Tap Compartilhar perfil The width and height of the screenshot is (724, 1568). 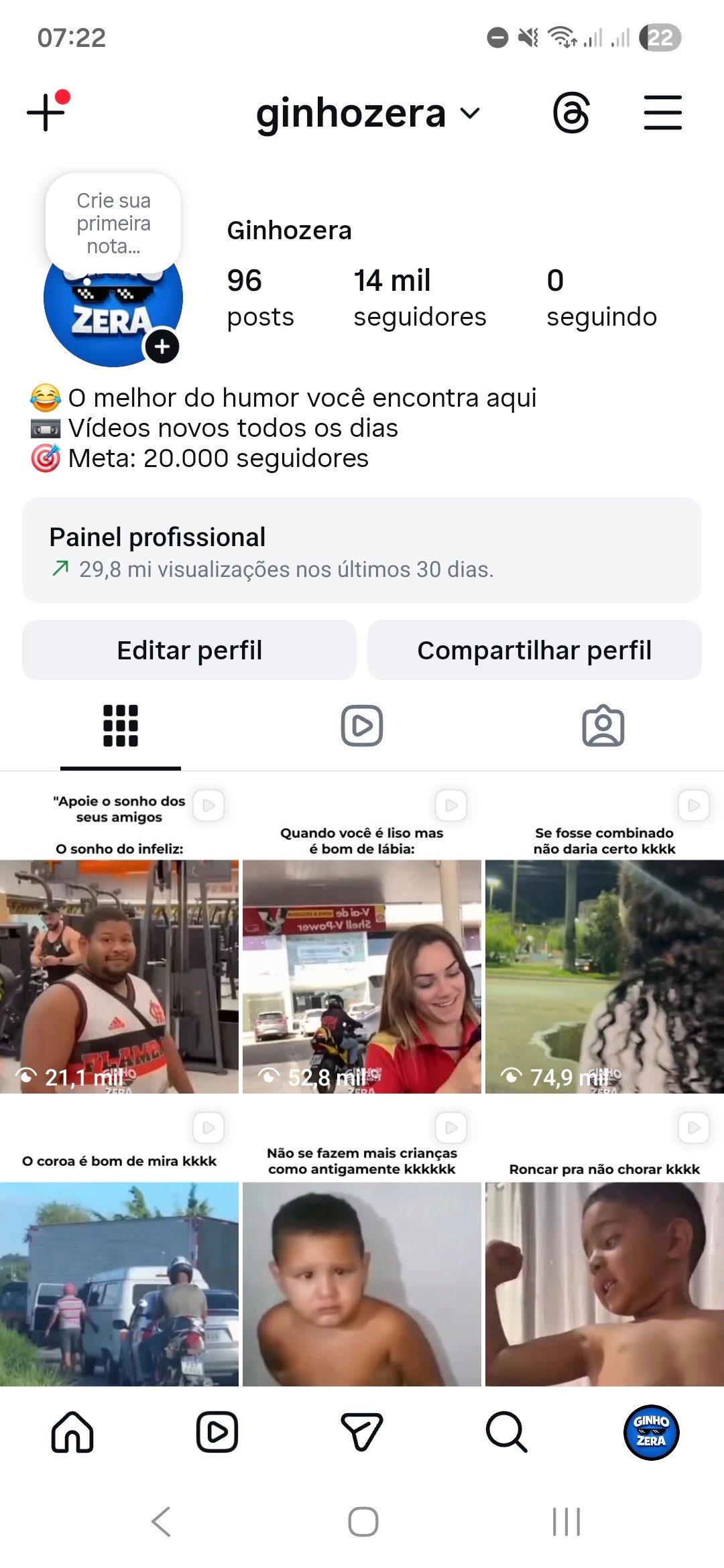[534, 650]
